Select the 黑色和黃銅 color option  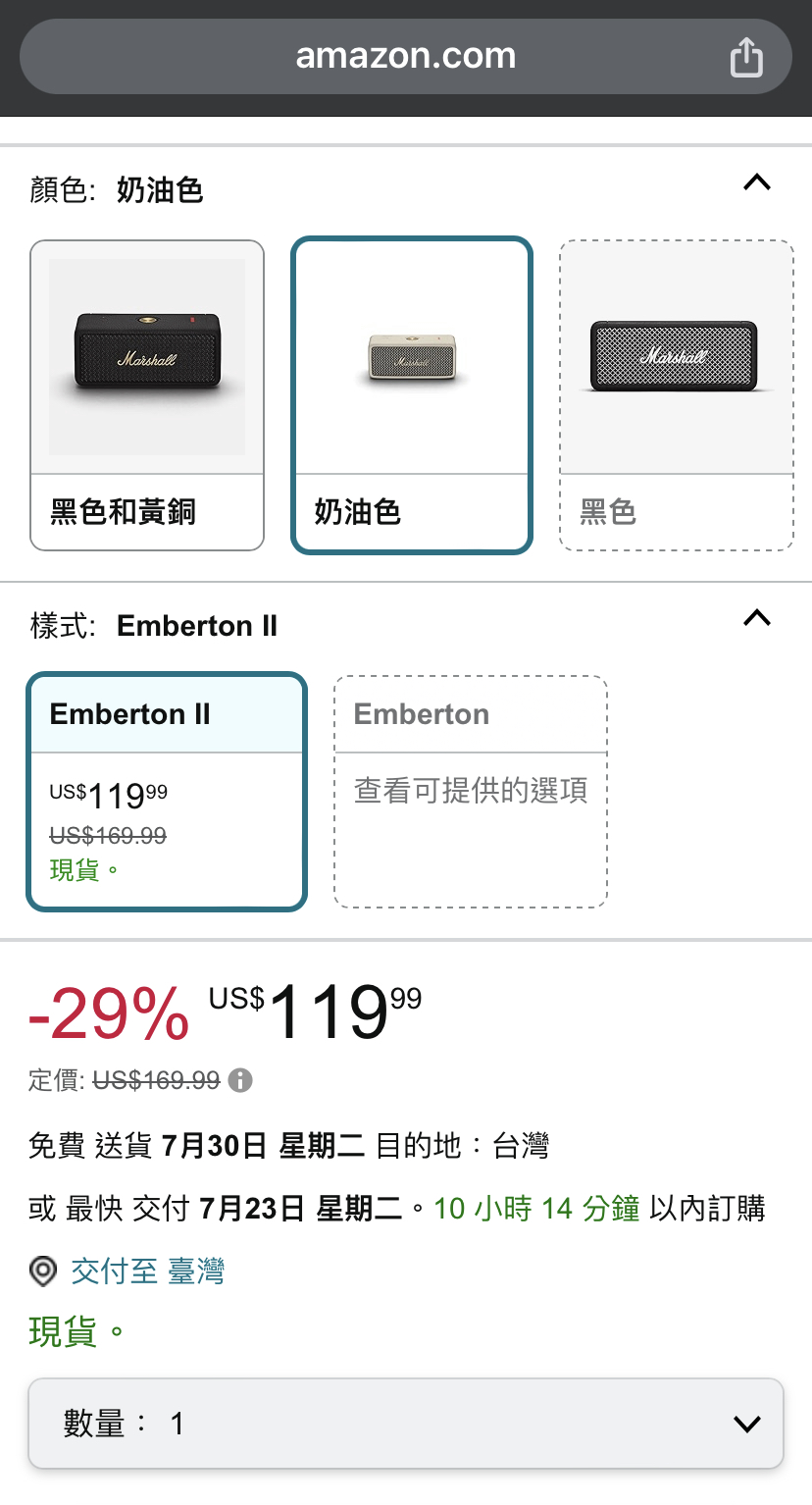pyautogui.click(x=147, y=395)
